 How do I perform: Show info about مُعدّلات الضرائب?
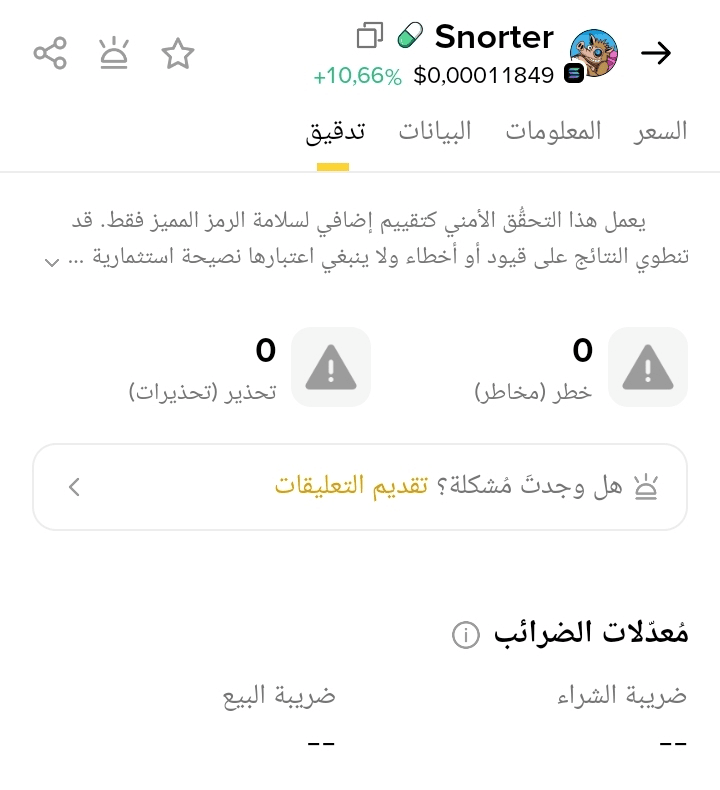(x=465, y=634)
